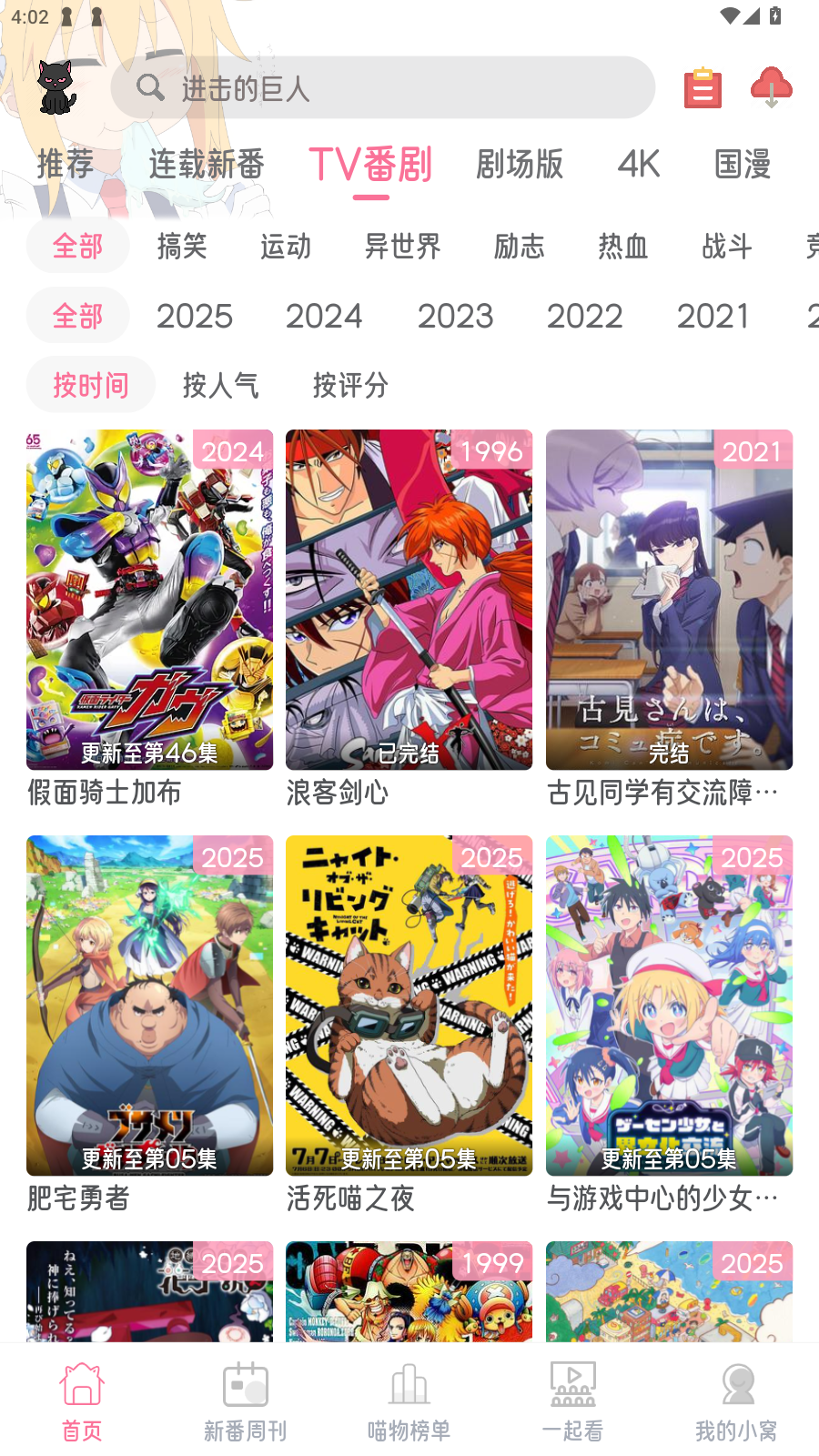Screen dimensions: 819x1456
Task: Open the 活死喵之夜 poster thumbnail
Action: [x=409, y=1006]
